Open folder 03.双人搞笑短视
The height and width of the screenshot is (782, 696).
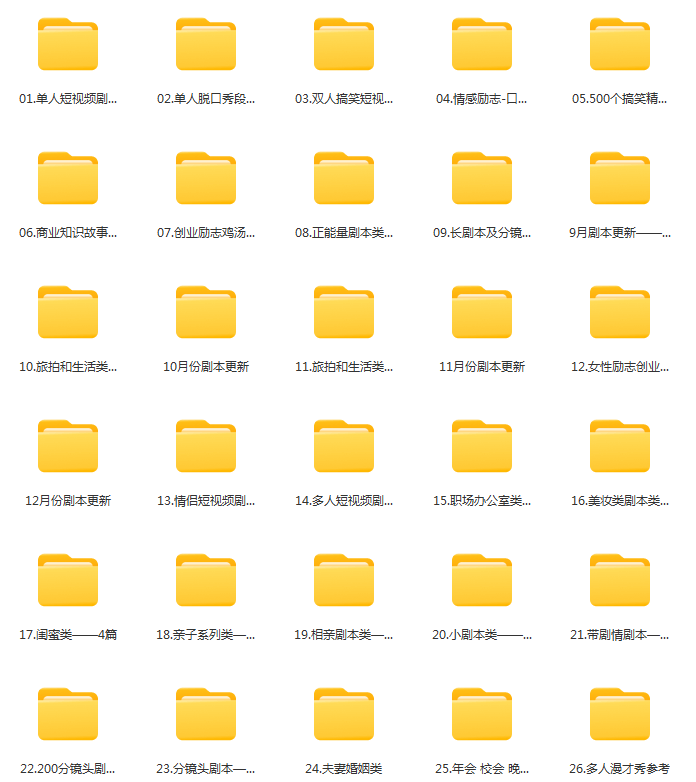click(344, 45)
